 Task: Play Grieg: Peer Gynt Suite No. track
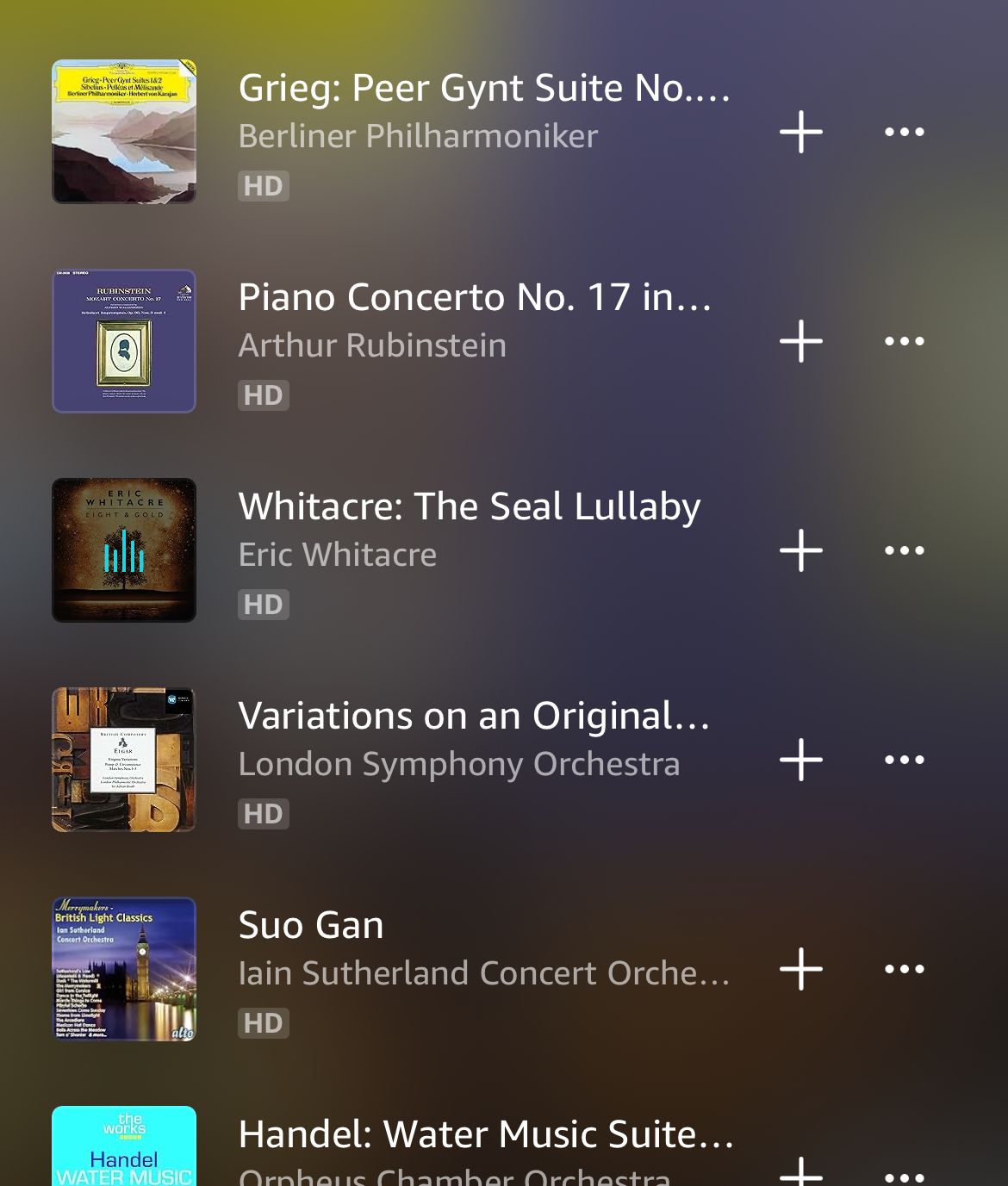click(482, 87)
